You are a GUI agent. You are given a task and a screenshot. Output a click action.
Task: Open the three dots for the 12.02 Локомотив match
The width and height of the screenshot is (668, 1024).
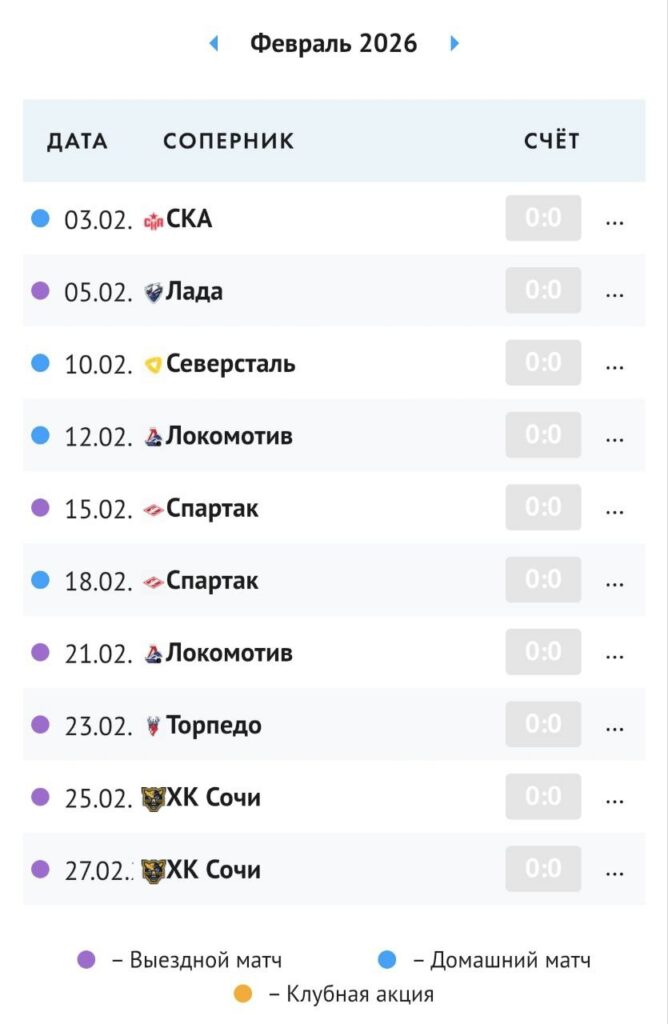pos(615,438)
